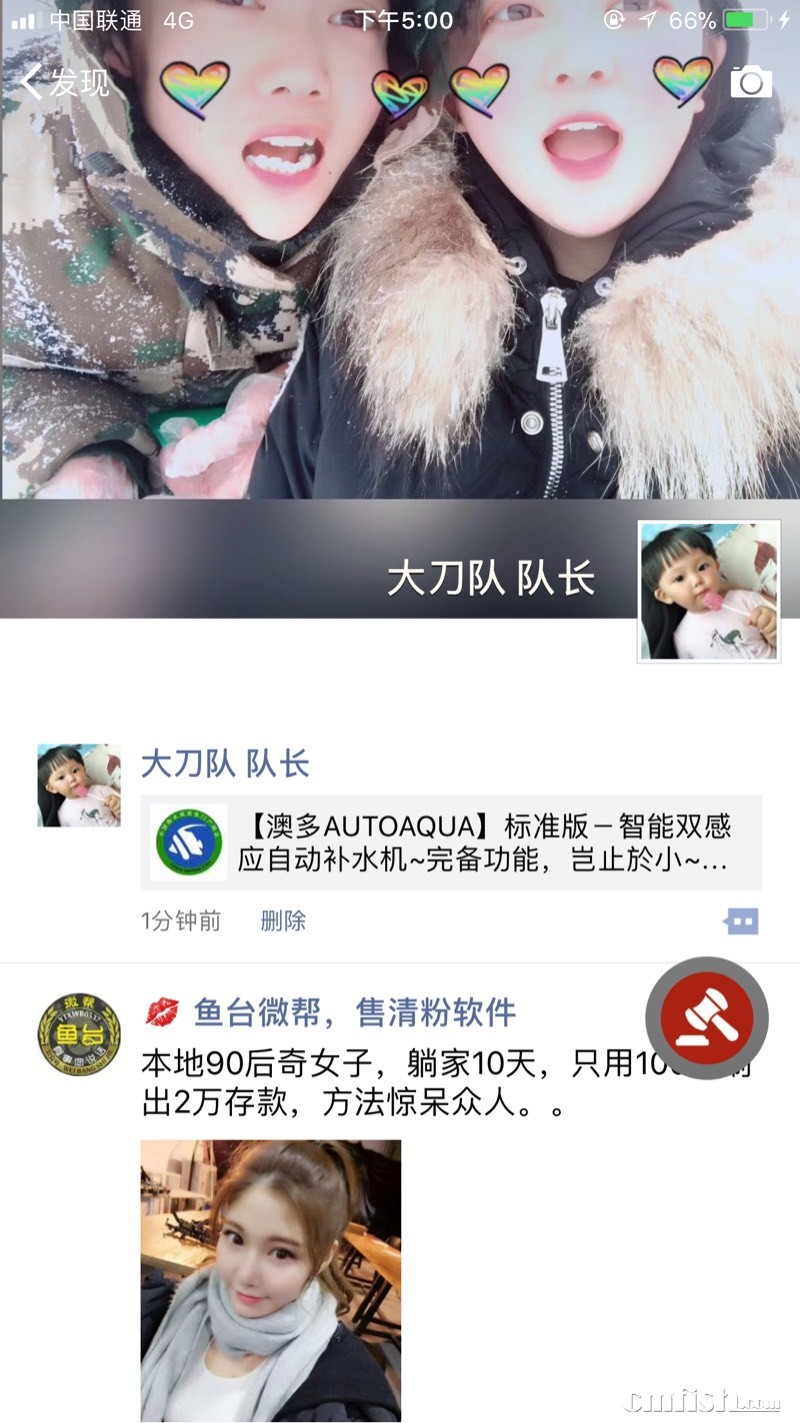Screen dimensions: 800x1423
Task: Open the camera to post a moment
Action: pos(751,82)
